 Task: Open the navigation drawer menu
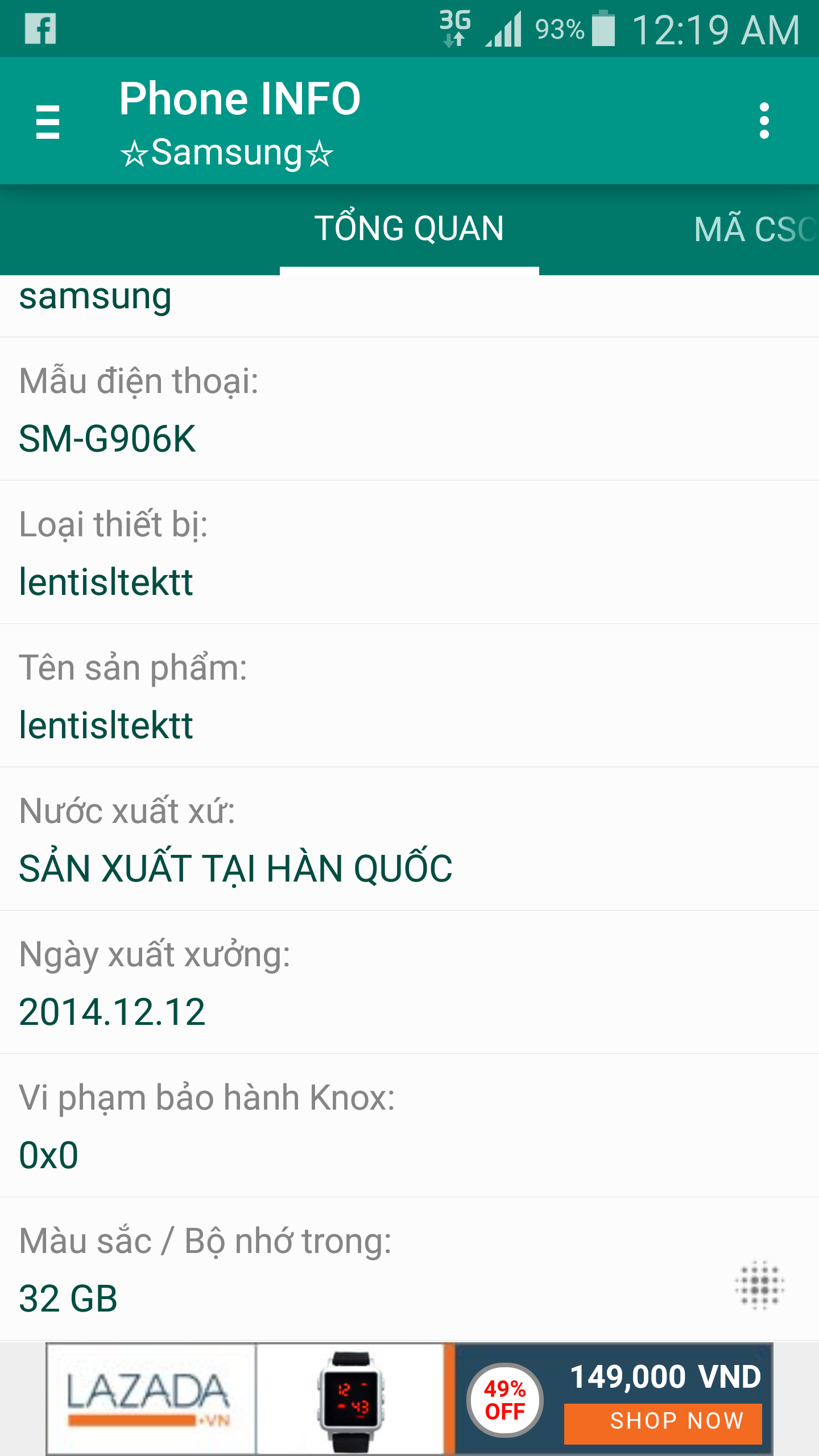[x=47, y=121]
